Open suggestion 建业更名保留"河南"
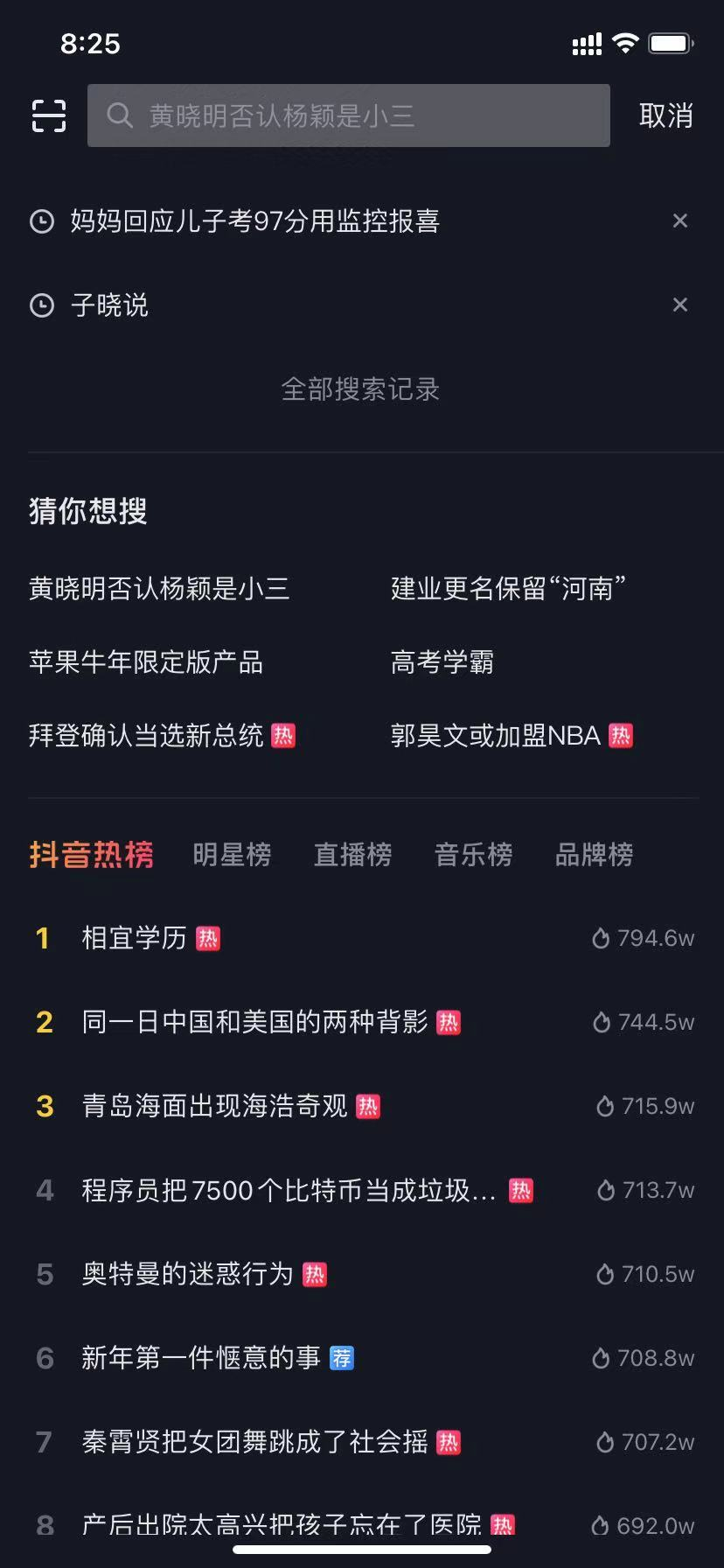The height and width of the screenshot is (1568, 724). (x=508, y=588)
